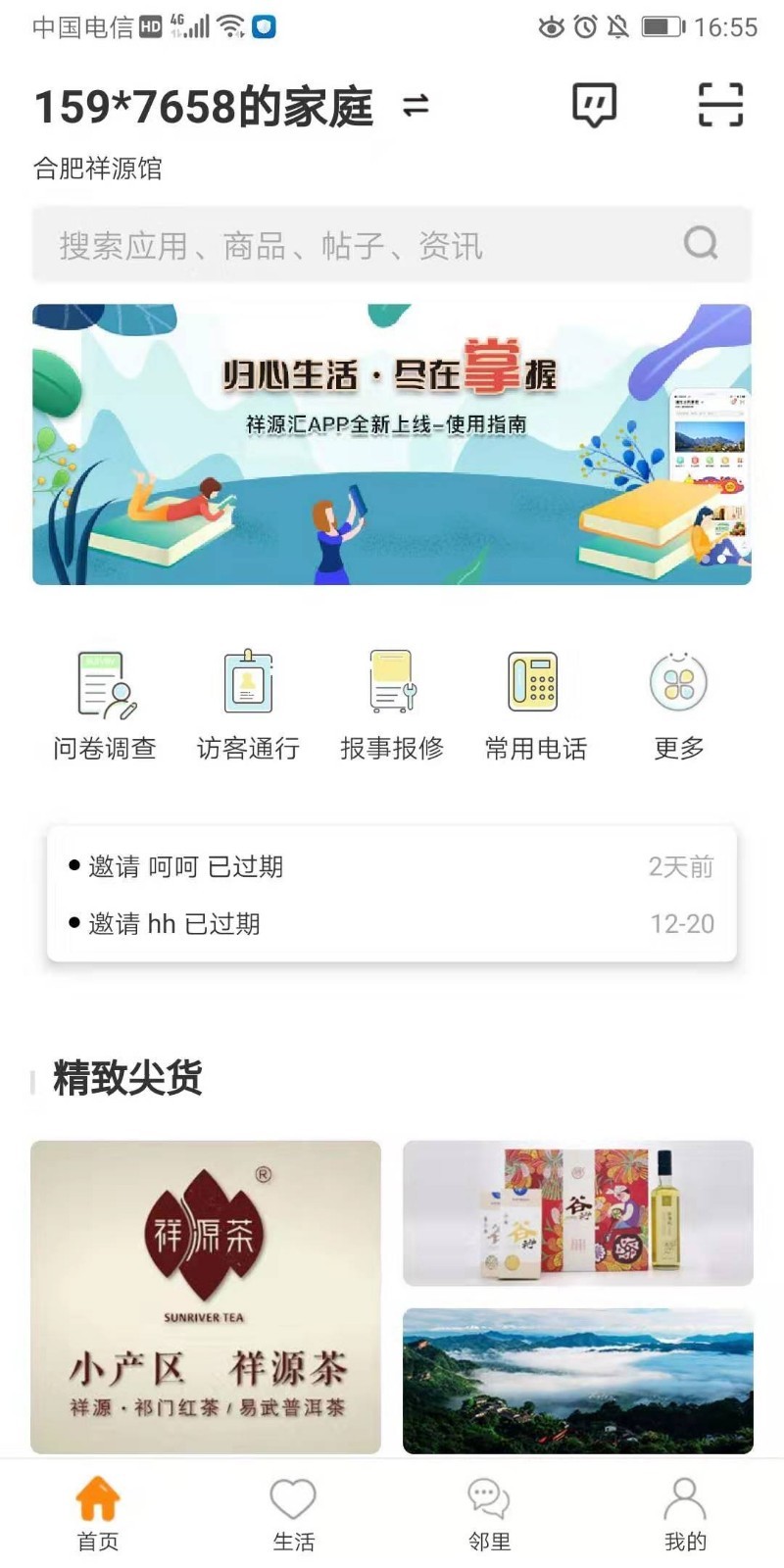784x1568 pixels.
Task: Go to the 首页 home tab
Action: 98,1514
